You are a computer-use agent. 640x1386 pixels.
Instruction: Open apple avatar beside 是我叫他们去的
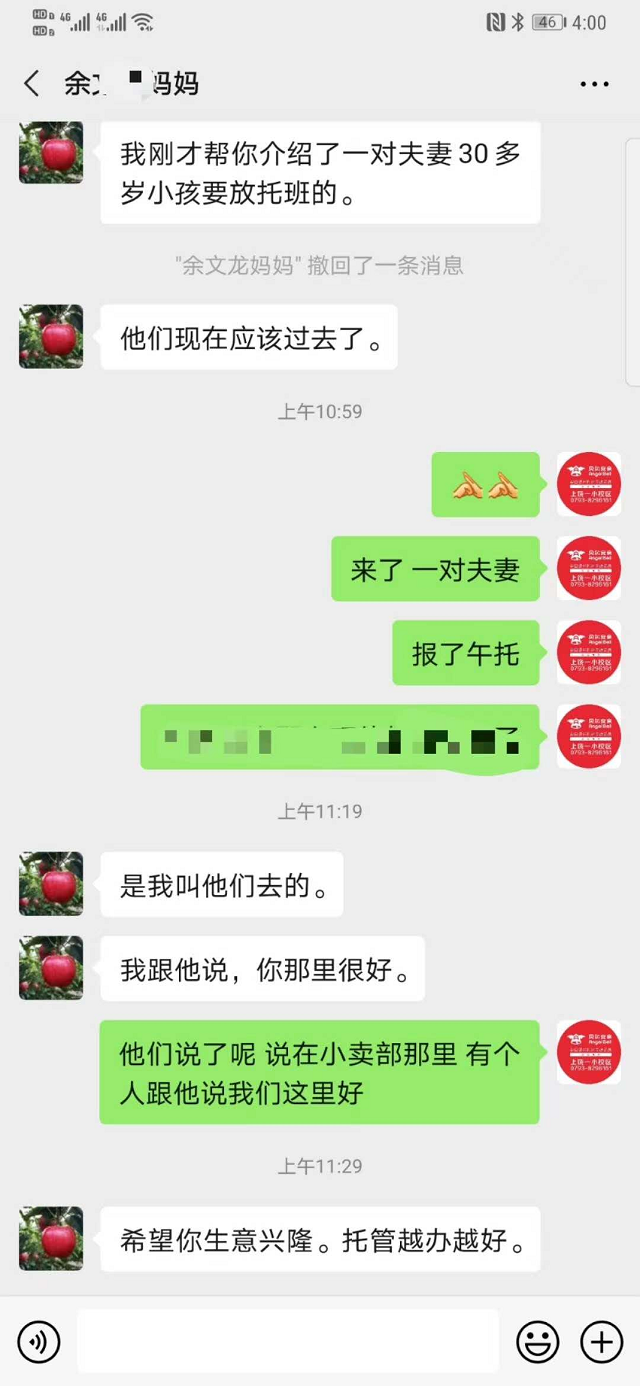(x=51, y=884)
